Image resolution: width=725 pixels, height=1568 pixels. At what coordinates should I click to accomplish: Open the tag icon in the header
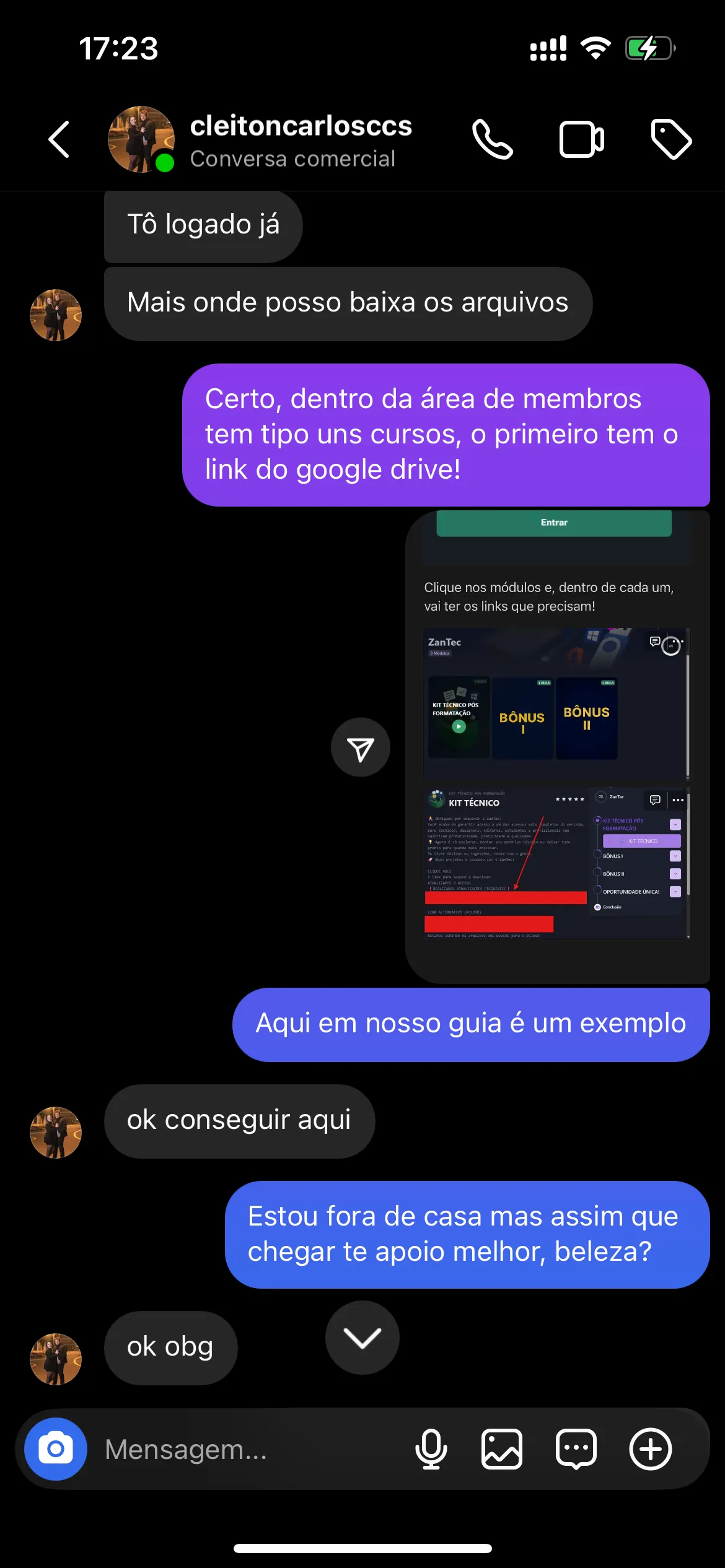click(671, 139)
